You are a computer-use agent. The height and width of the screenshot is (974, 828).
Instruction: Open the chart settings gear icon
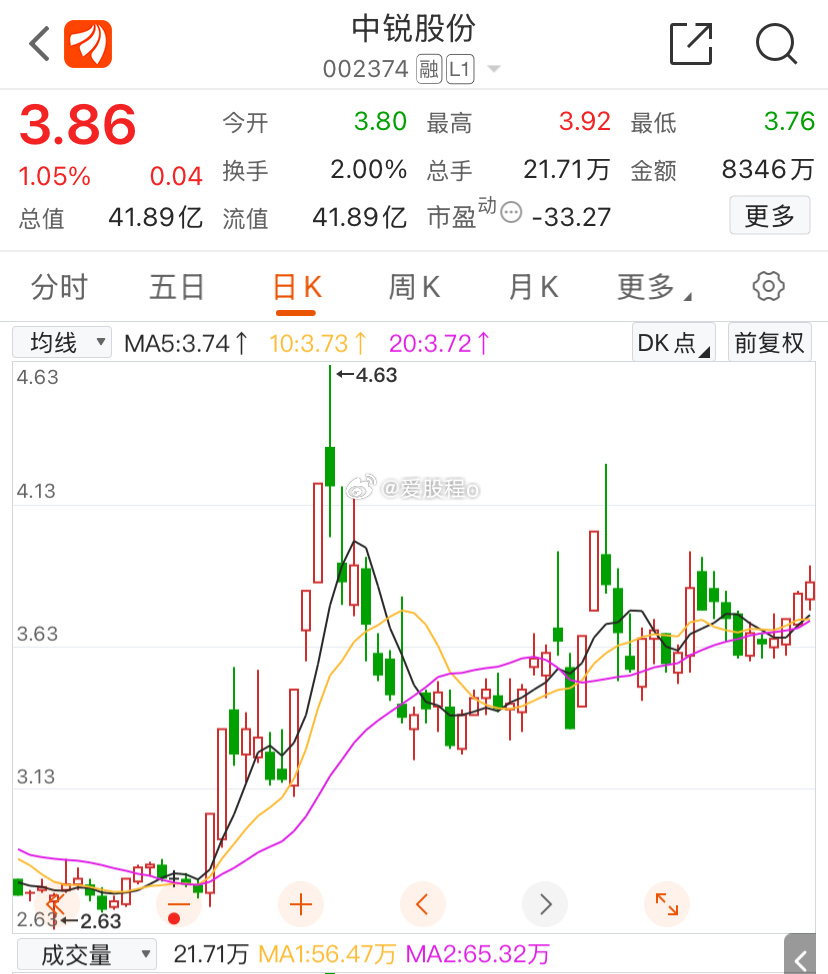tap(767, 286)
